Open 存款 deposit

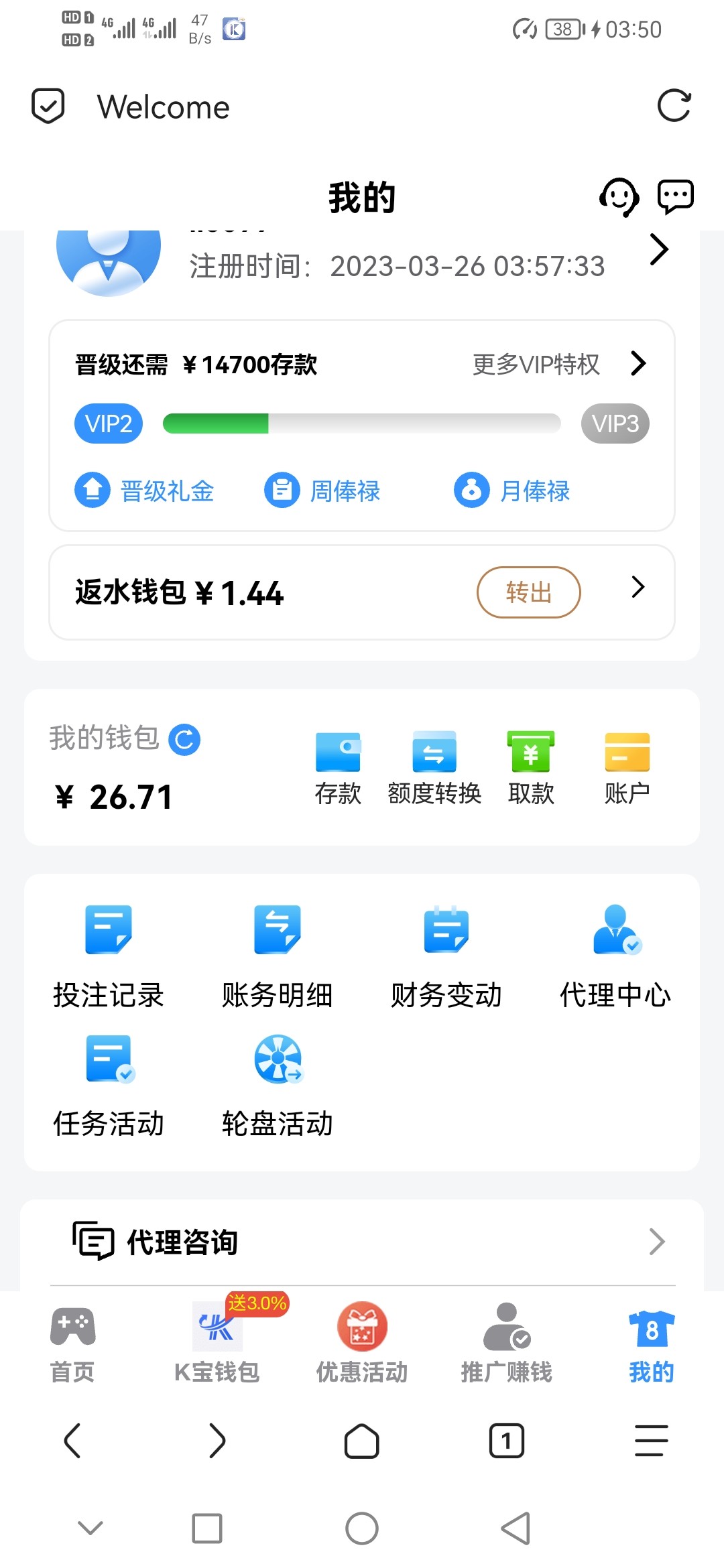click(338, 768)
